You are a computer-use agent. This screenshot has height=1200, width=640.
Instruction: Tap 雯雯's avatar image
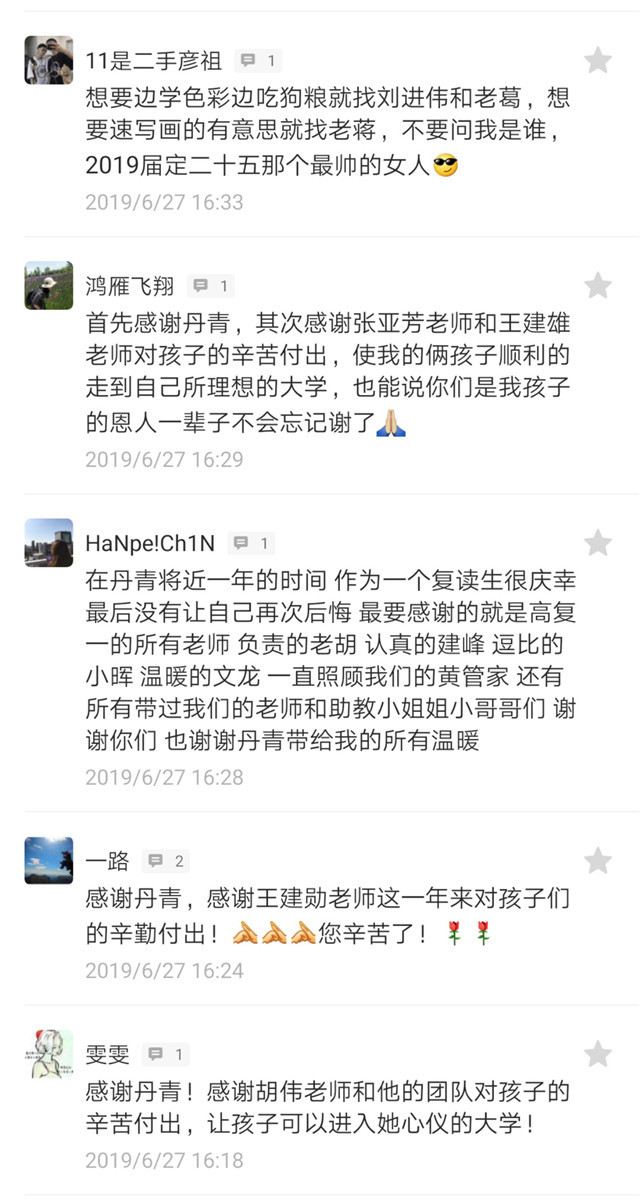[x=49, y=1054]
